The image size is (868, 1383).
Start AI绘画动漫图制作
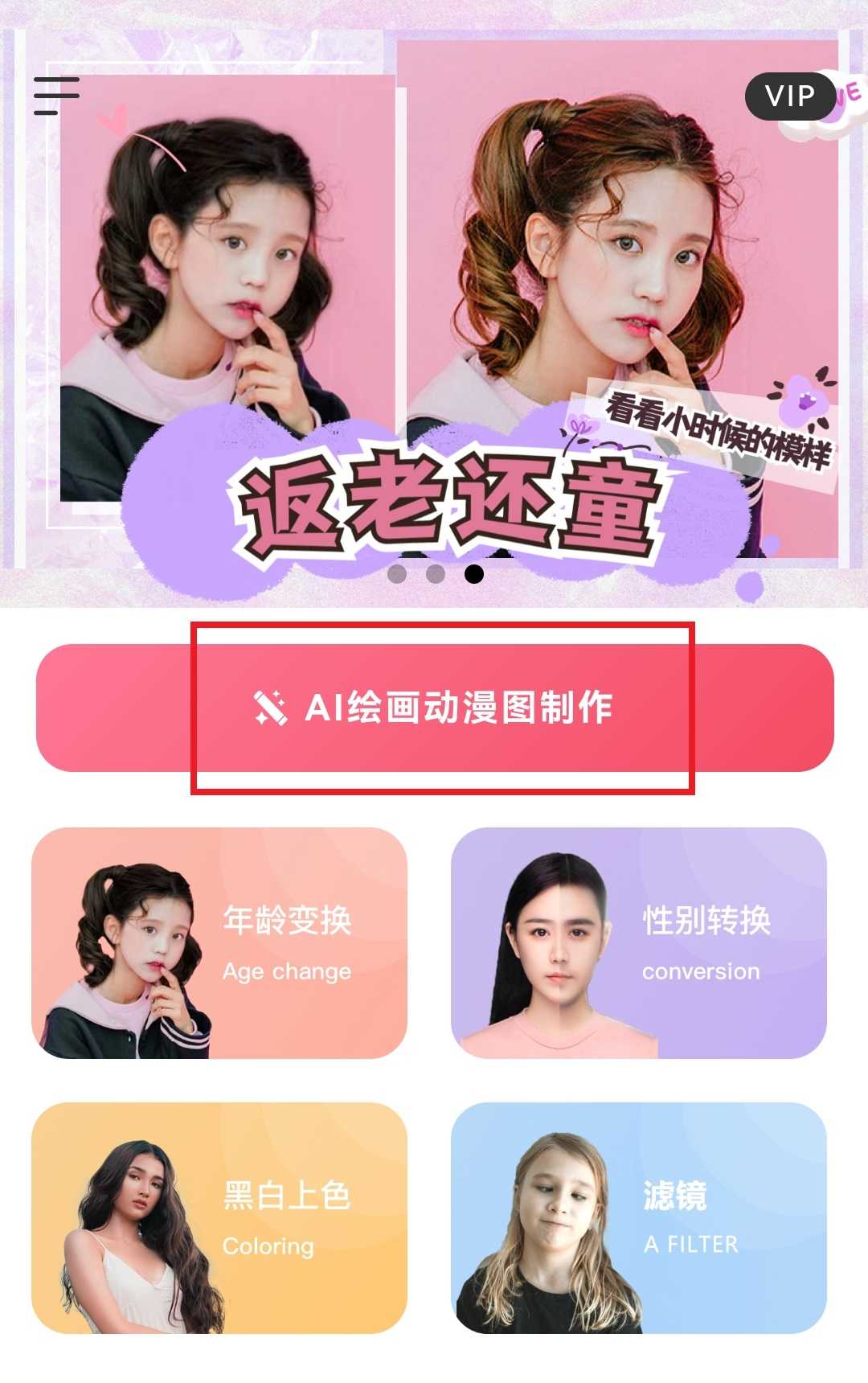(434, 708)
